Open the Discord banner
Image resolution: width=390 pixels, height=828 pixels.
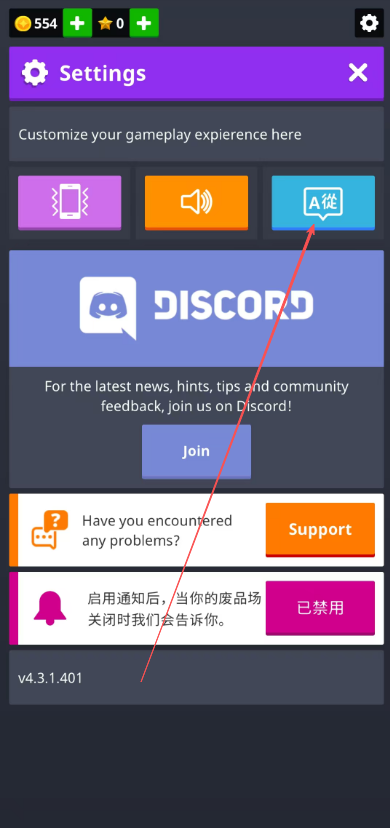pos(196,308)
